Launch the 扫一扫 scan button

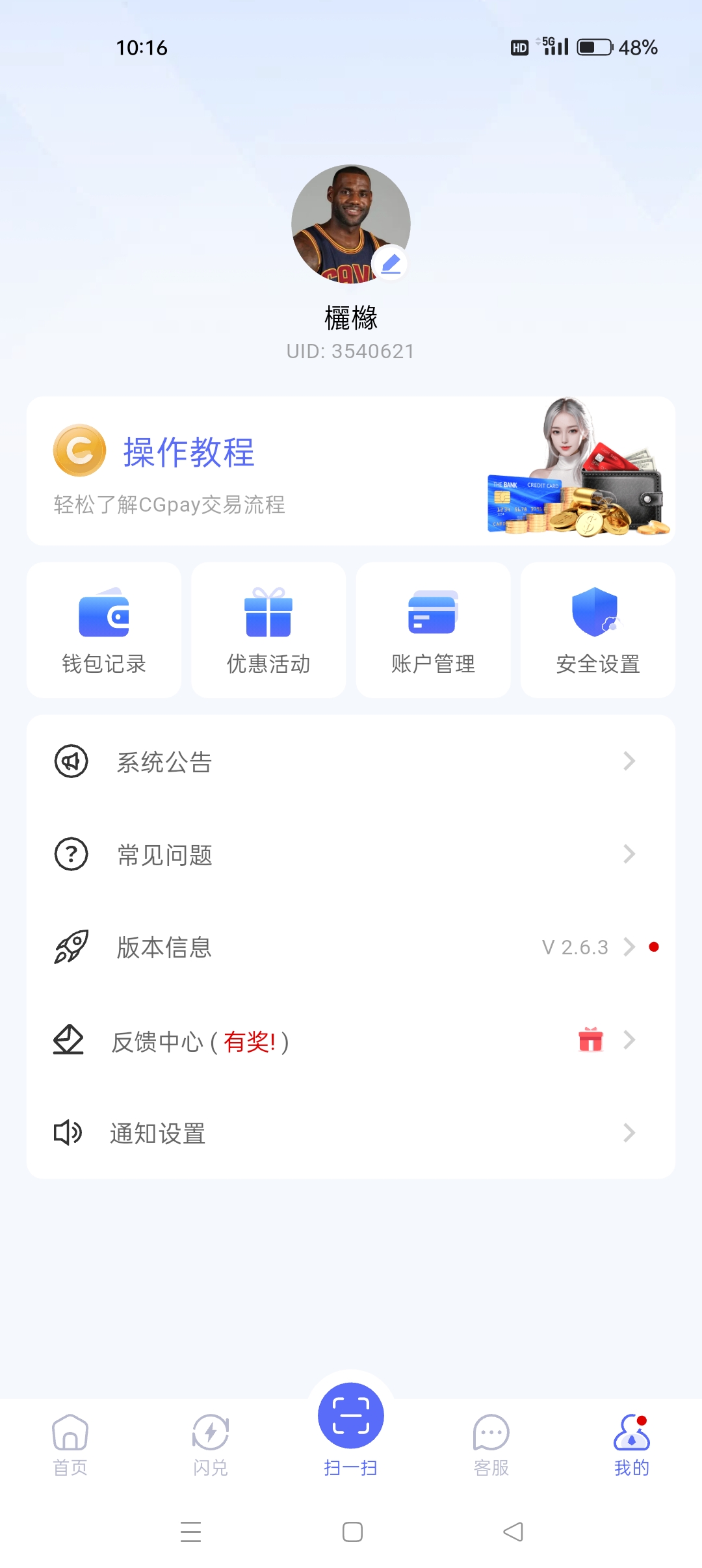(351, 1417)
